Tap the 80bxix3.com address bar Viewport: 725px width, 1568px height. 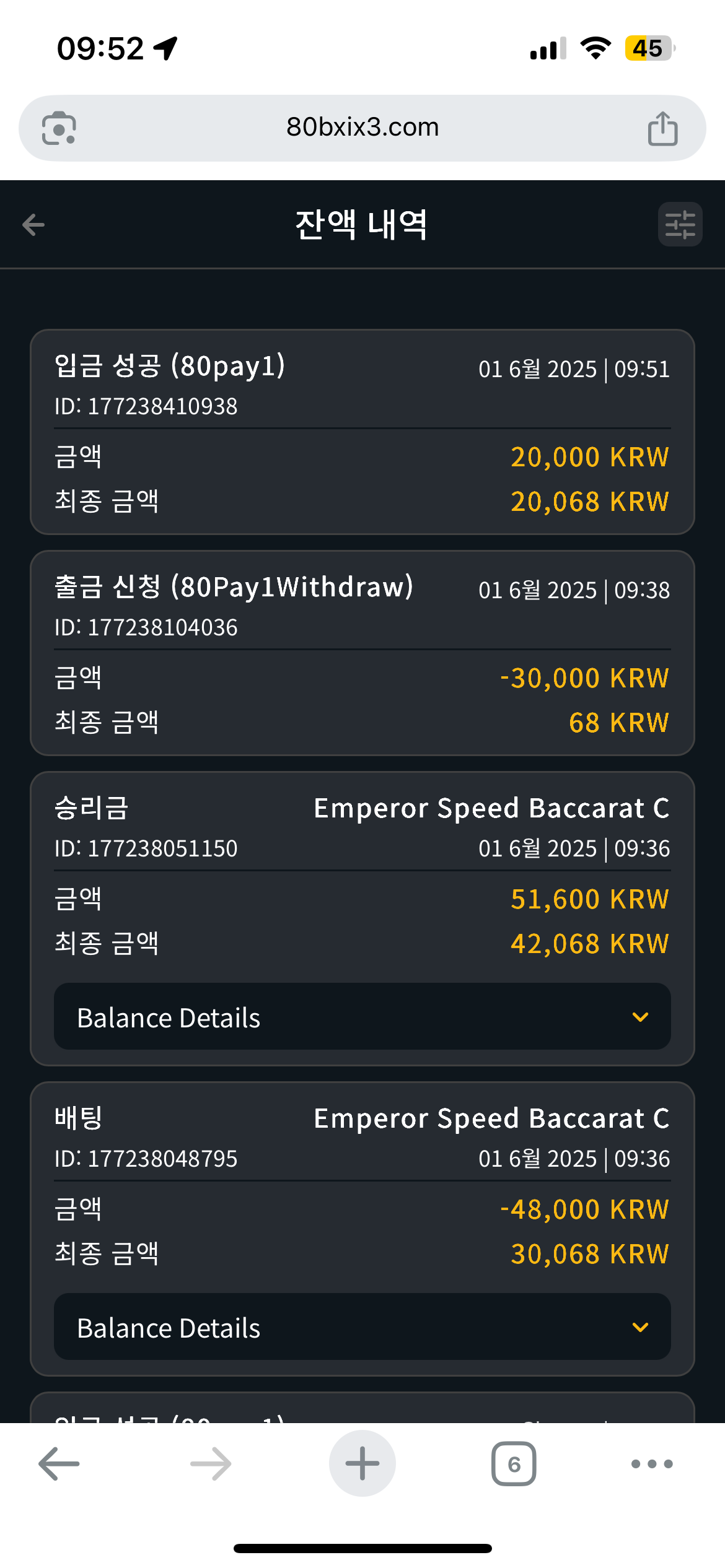coord(362,128)
